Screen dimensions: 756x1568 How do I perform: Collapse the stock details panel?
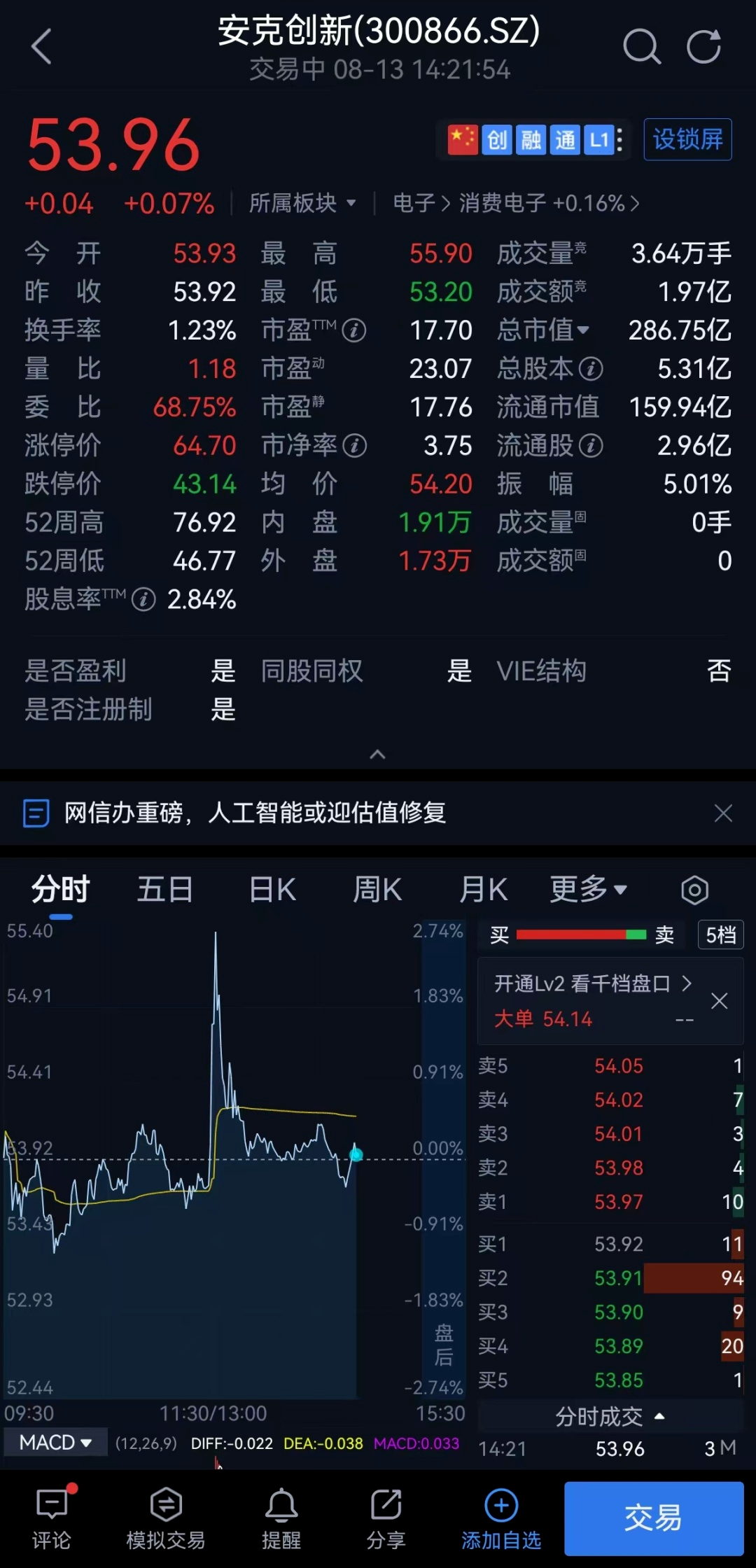click(x=377, y=754)
